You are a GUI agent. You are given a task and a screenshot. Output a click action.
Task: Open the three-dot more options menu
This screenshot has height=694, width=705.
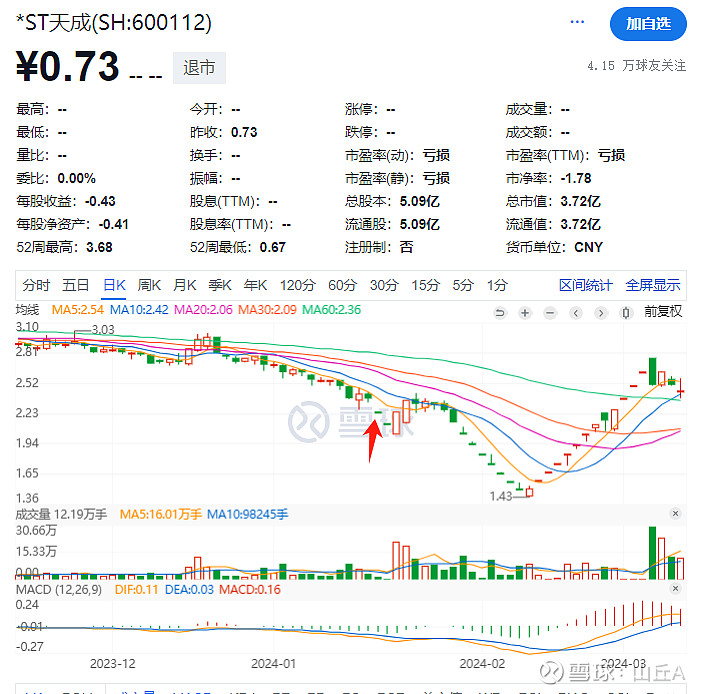tap(577, 22)
